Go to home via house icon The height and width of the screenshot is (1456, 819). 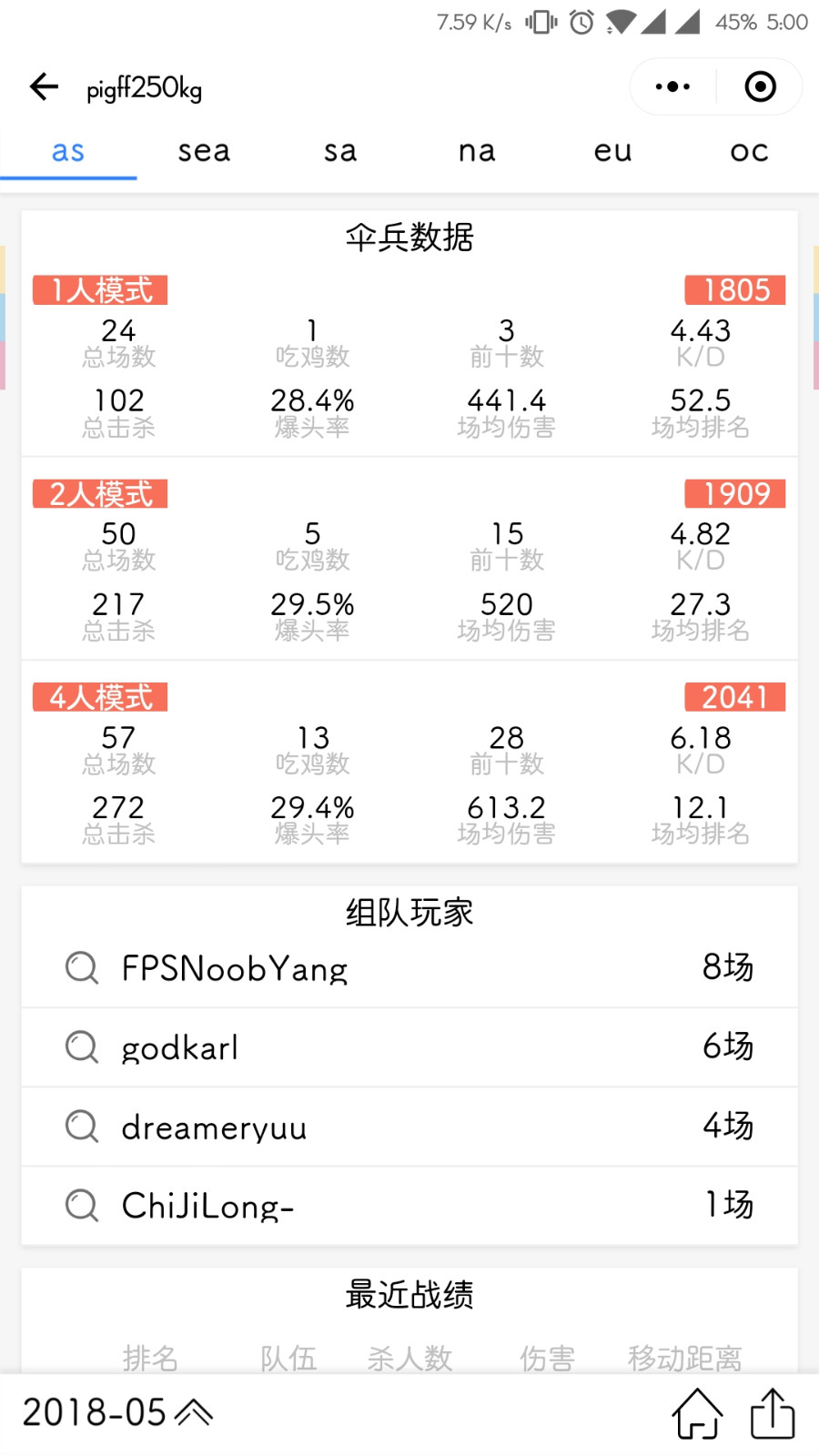pos(697,1413)
